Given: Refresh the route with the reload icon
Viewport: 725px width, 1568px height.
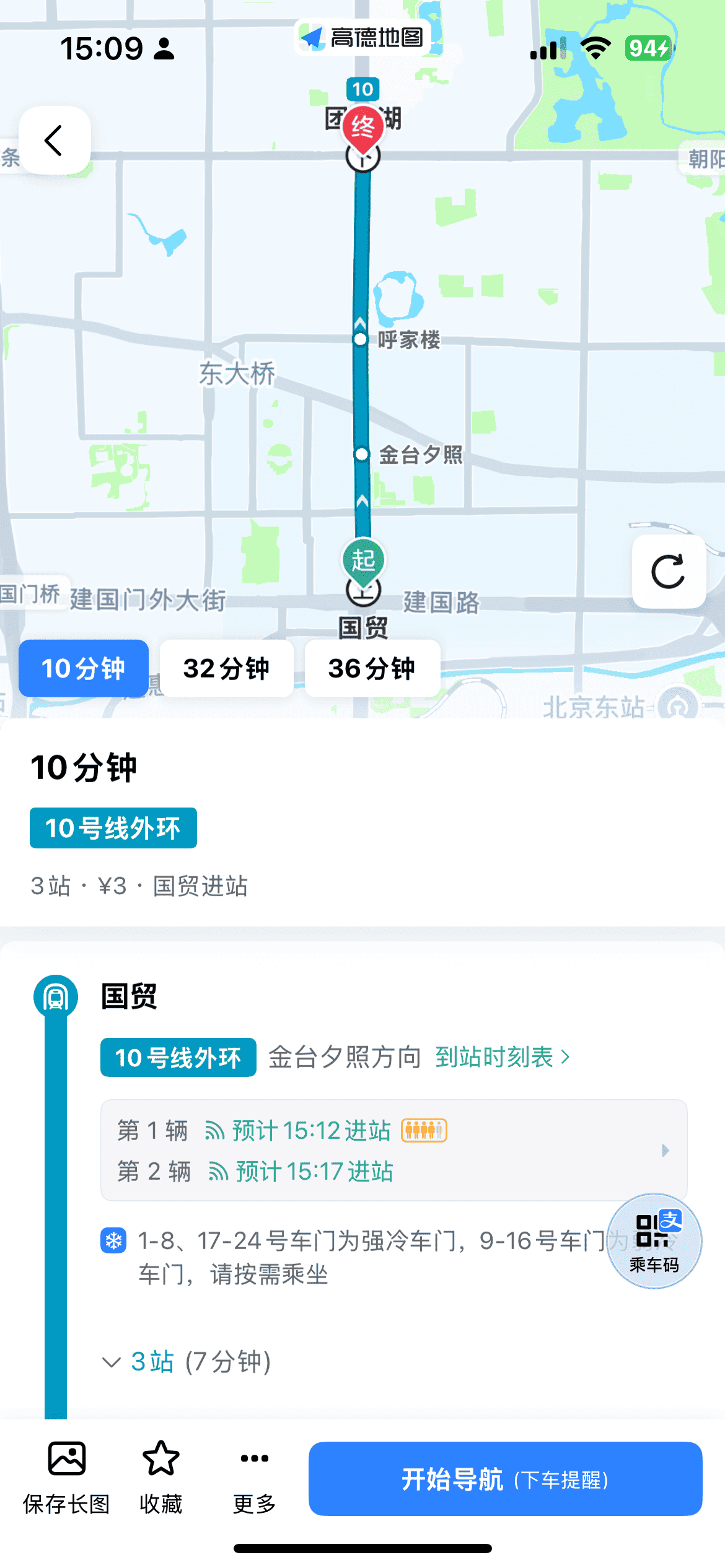Looking at the screenshot, I should [x=668, y=571].
